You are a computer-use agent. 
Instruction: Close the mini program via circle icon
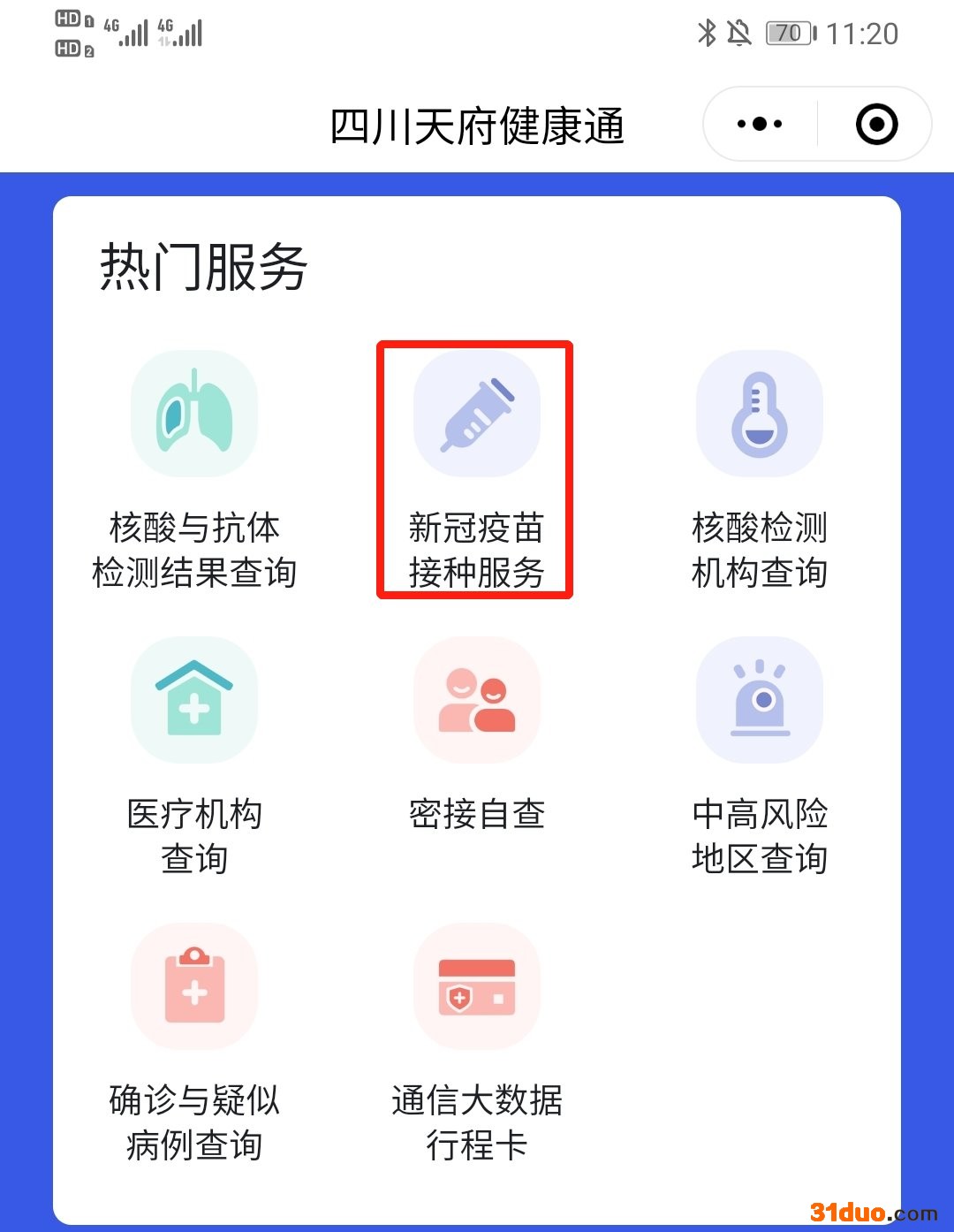click(876, 124)
